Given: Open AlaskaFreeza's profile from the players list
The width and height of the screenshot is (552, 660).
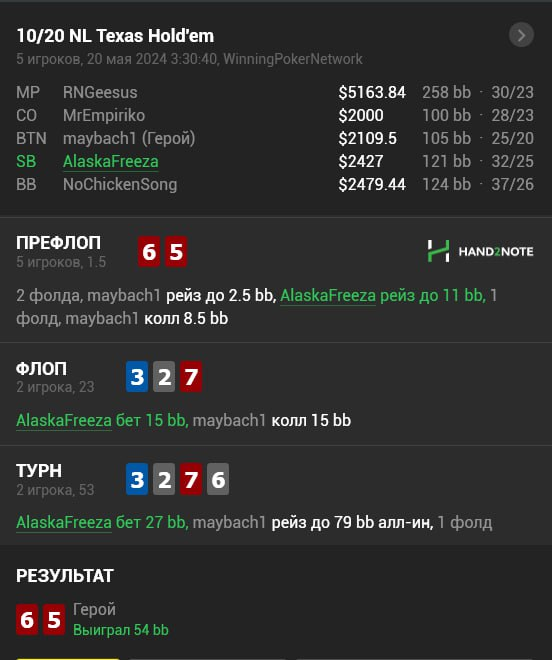Looking at the screenshot, I should [111, 162].
